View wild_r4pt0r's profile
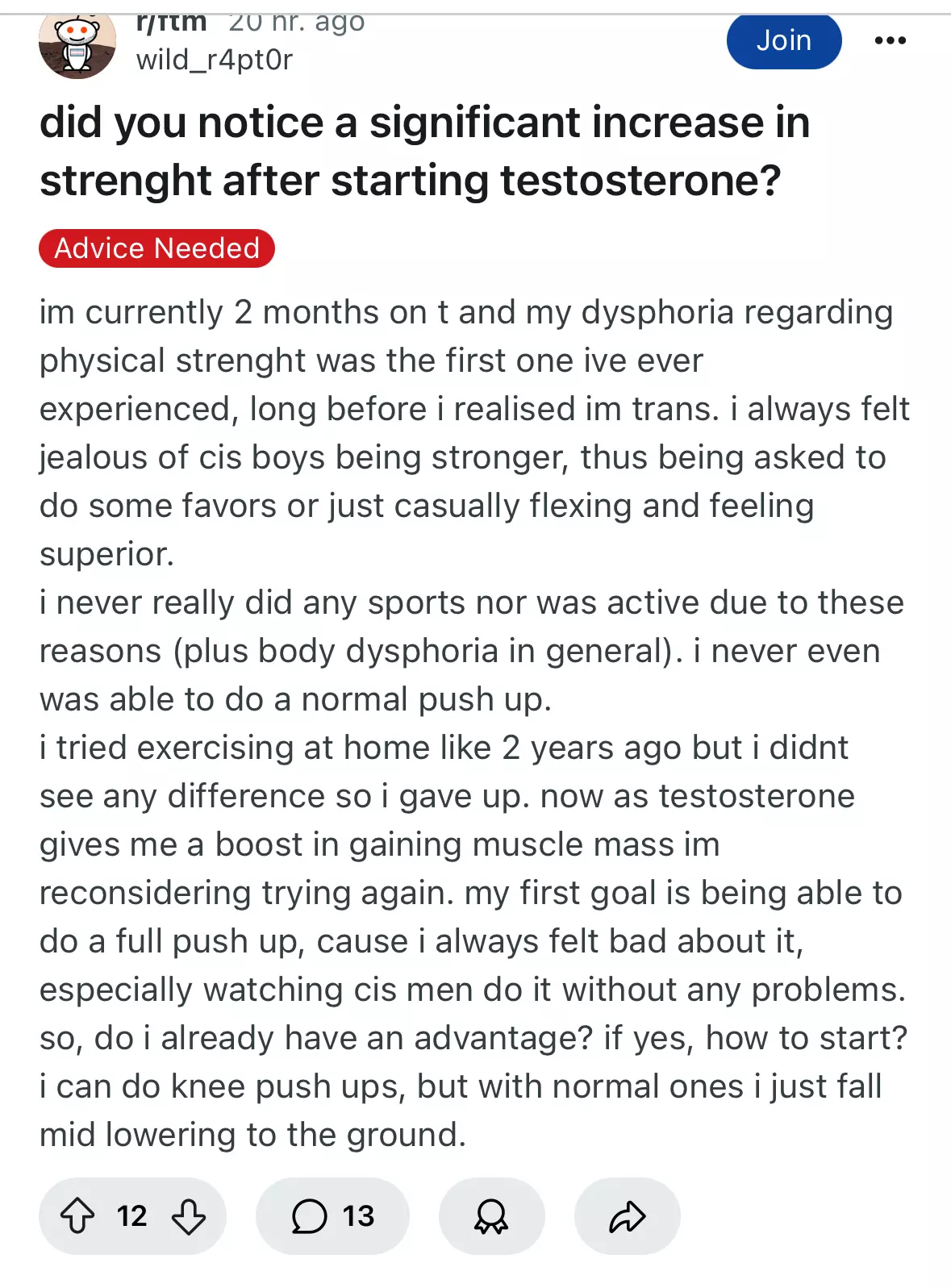 215,60
